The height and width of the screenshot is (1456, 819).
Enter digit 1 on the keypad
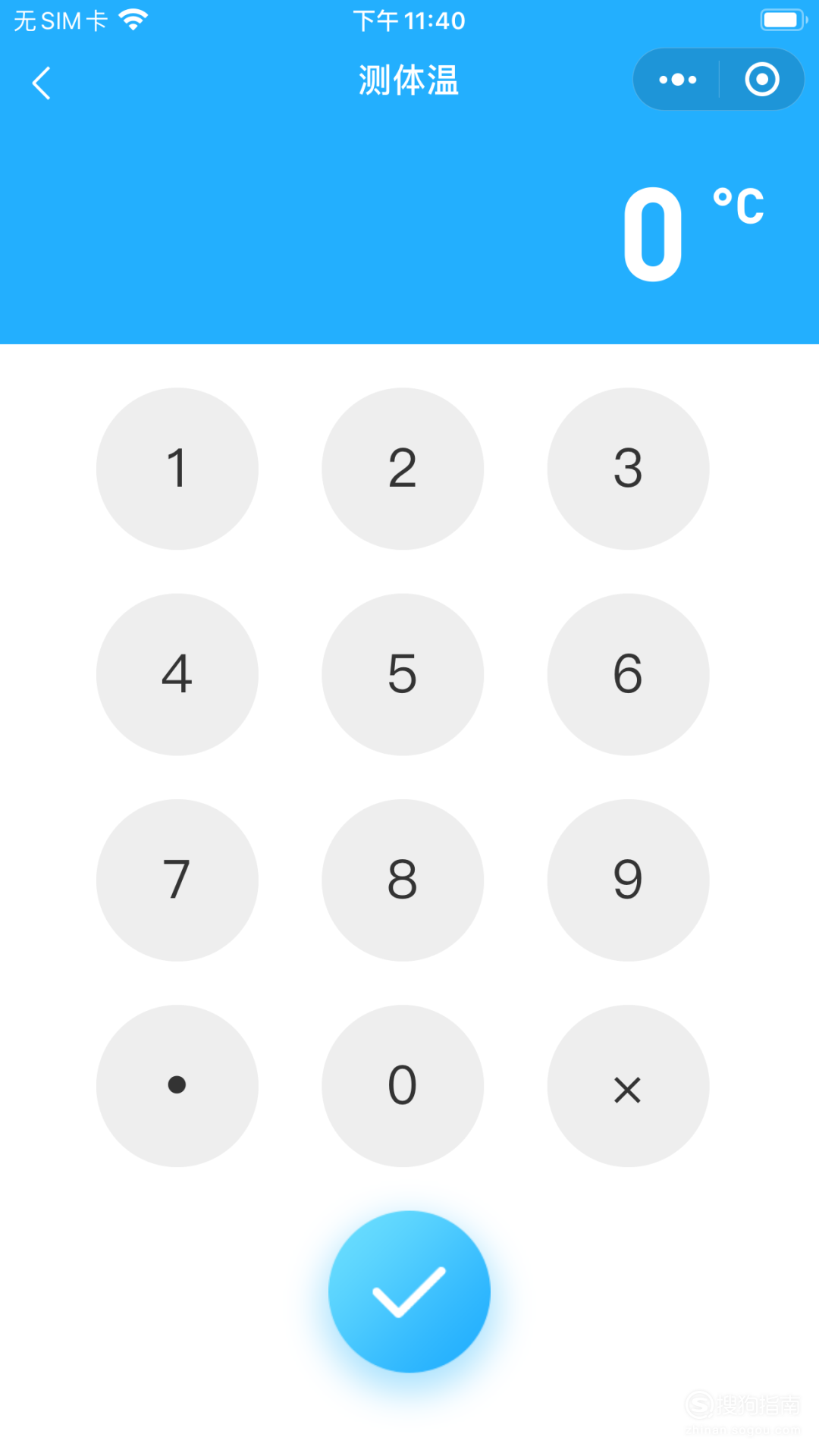177,469
